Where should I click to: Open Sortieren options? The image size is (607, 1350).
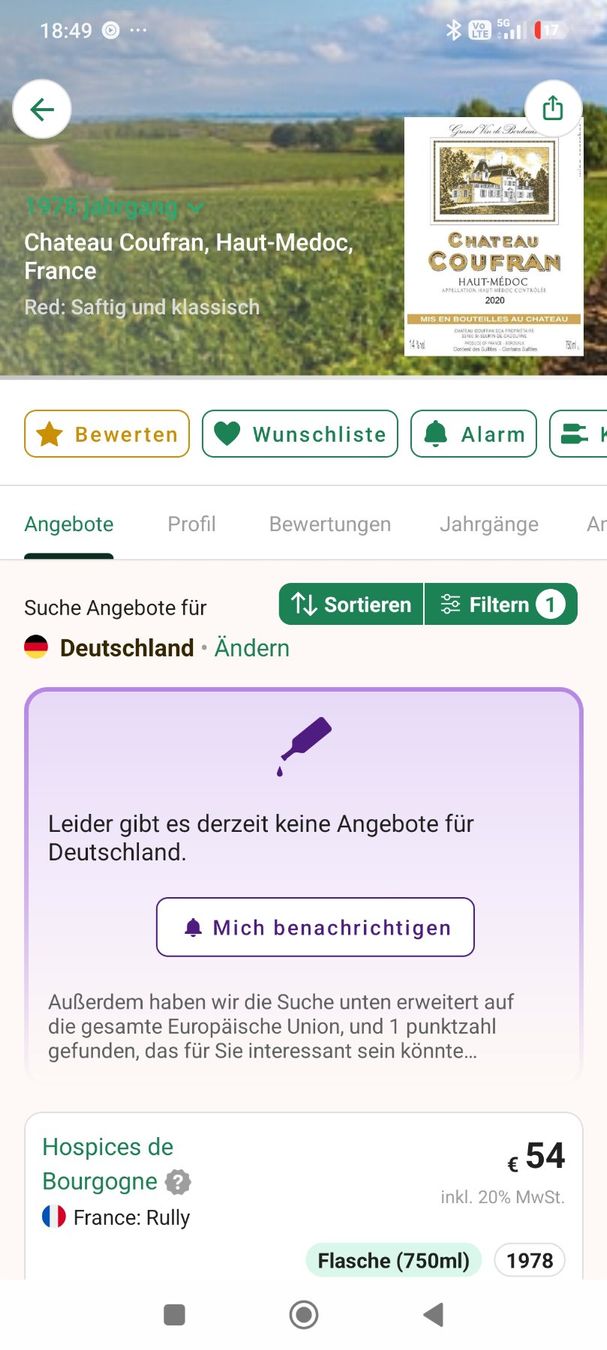click(351, 604)
